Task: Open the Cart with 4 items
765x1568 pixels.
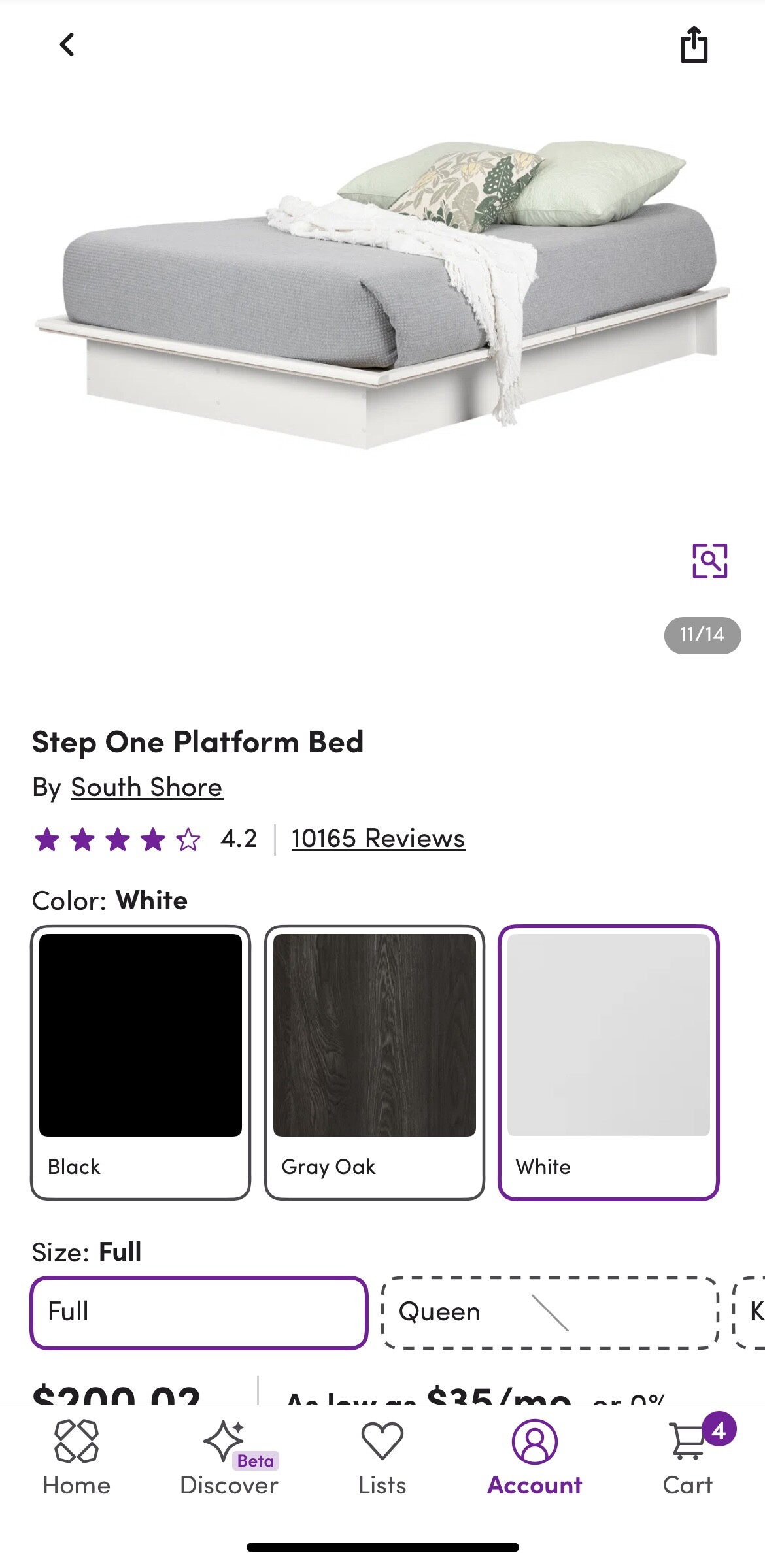Action: (688, 1457)
